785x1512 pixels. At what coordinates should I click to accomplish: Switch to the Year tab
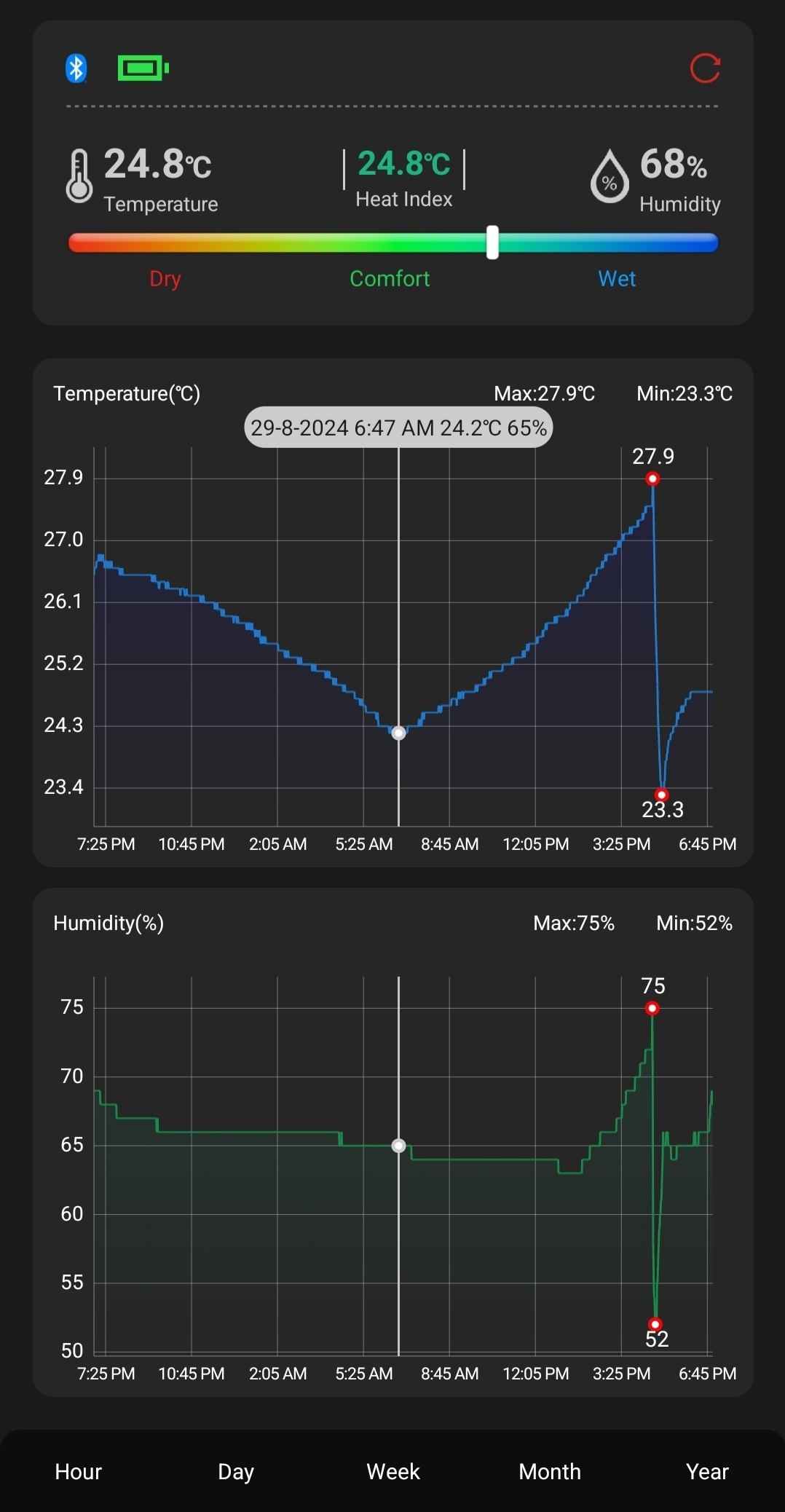(x=707, y=1471)
